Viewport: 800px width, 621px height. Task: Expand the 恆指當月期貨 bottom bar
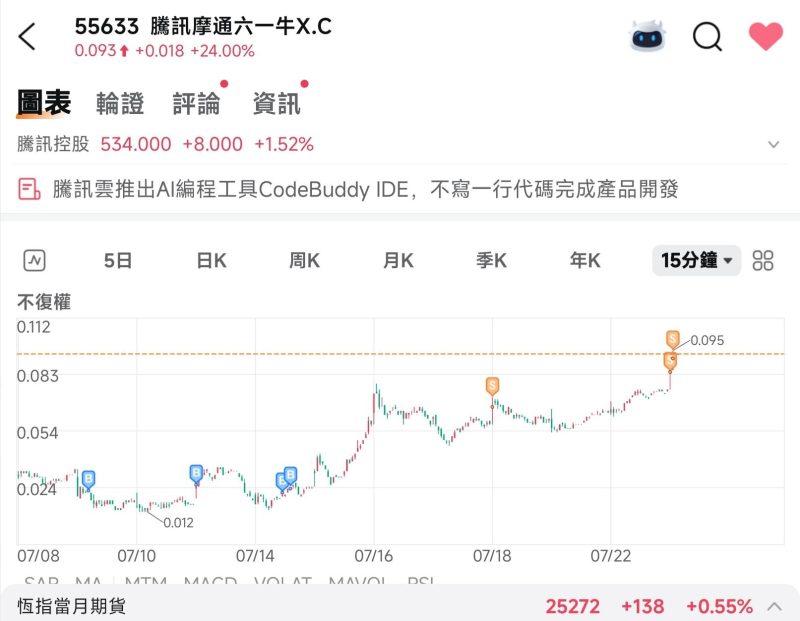tap(773, 606)
